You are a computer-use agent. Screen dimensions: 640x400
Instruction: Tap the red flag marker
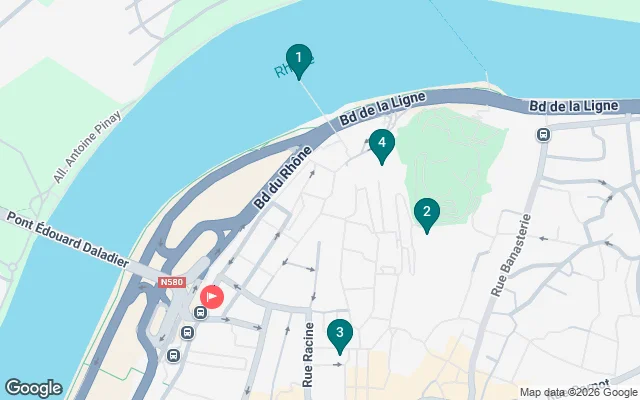click(212, 297)
